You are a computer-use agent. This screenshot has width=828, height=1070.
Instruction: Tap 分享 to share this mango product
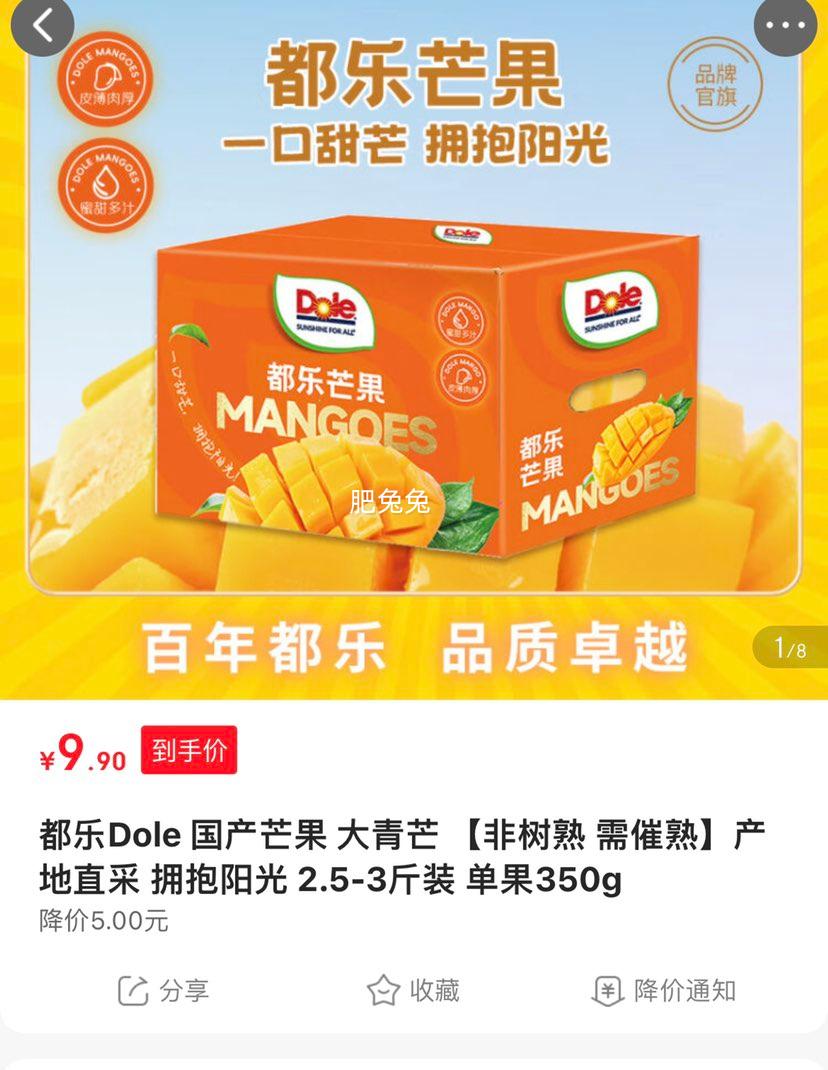point(163,991)
